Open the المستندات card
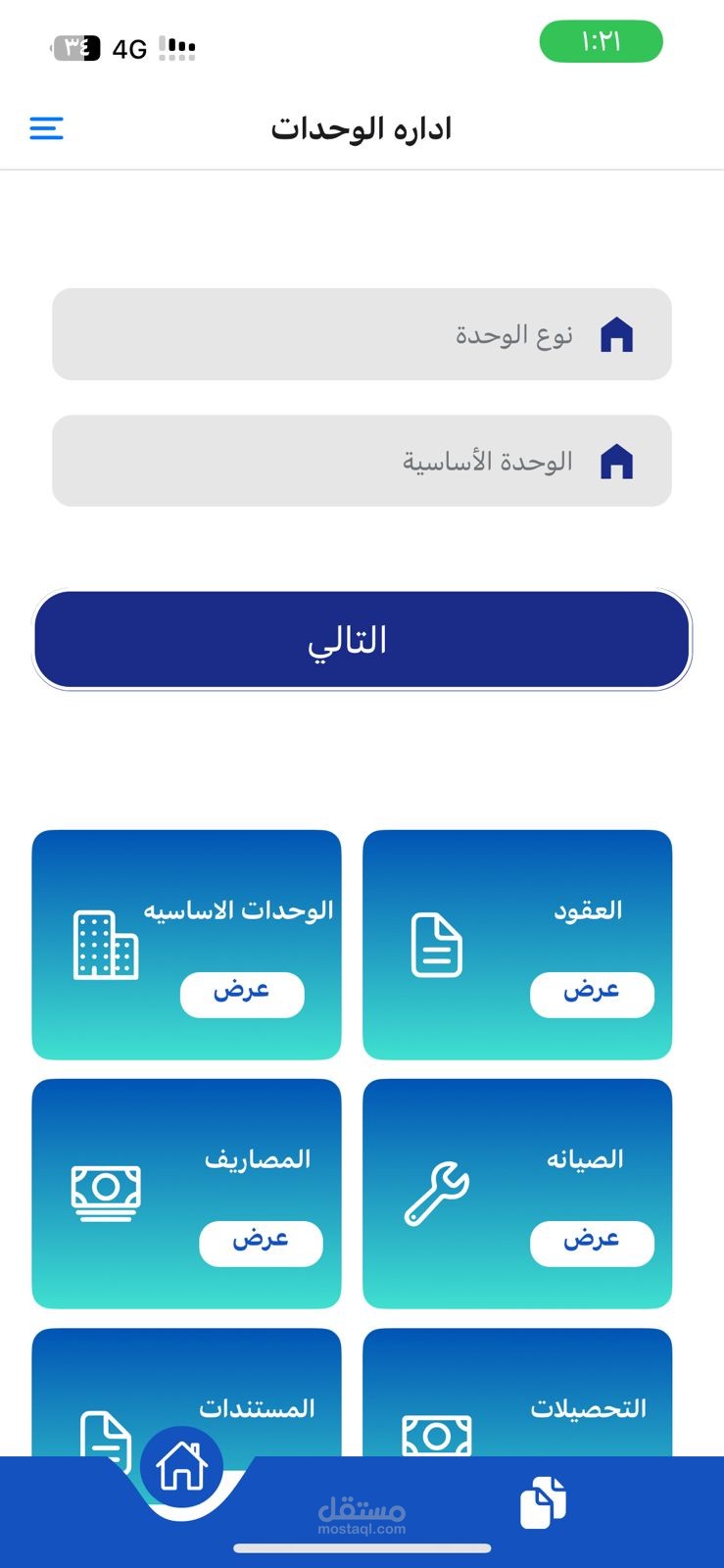 (x=186, y=1393)
